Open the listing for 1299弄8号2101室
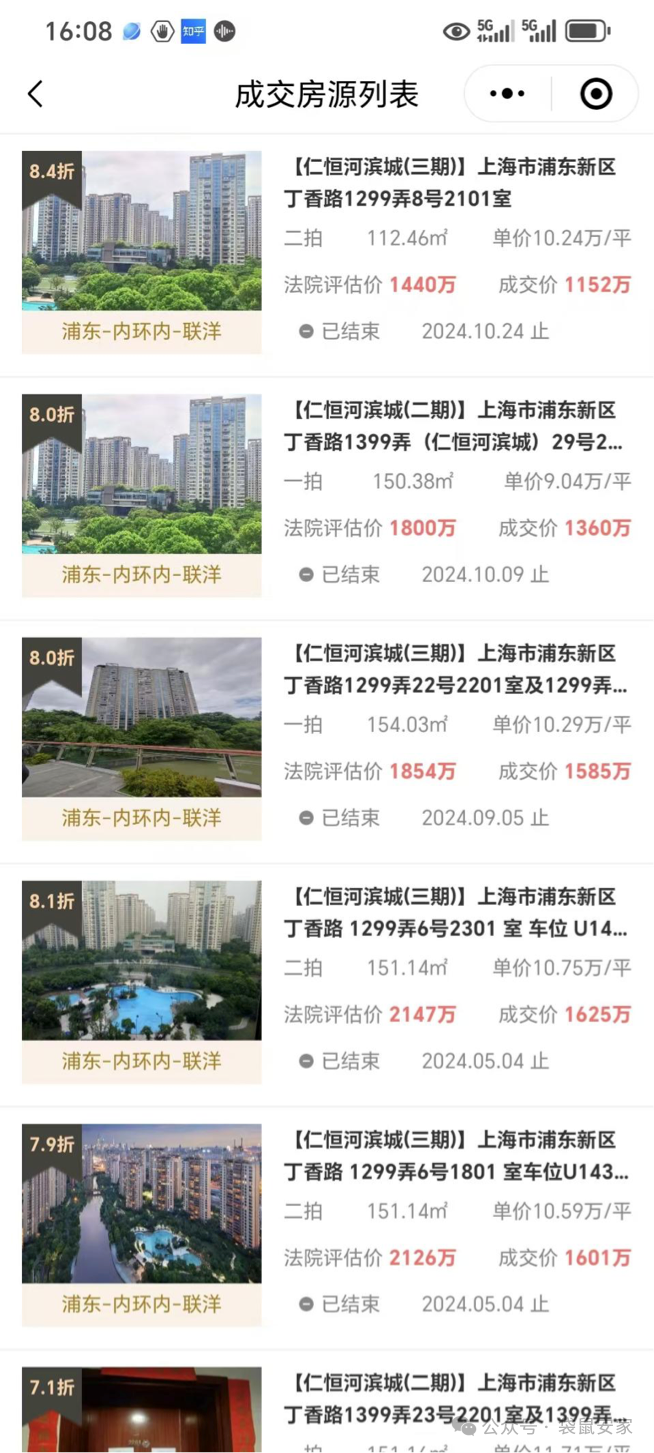 tap(455, 183)
